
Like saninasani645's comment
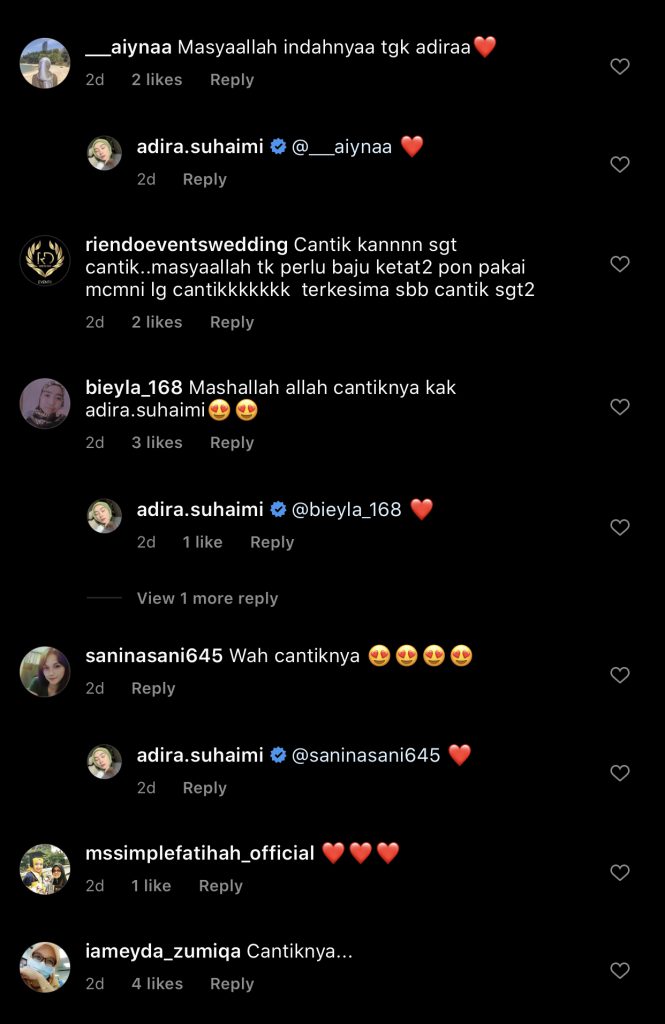pos(620,675)
